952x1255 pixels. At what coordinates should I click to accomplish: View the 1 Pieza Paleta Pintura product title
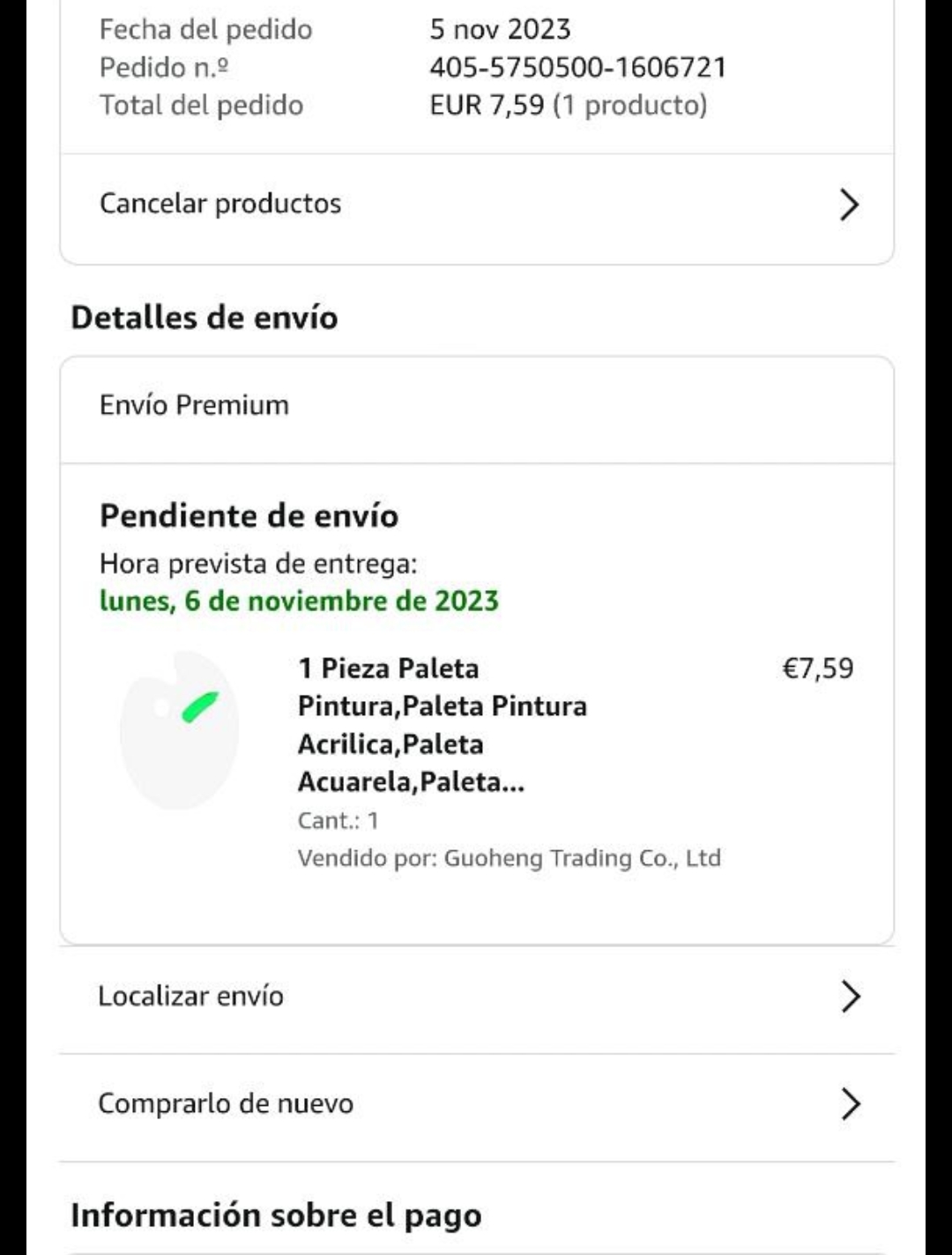point(442,724)
